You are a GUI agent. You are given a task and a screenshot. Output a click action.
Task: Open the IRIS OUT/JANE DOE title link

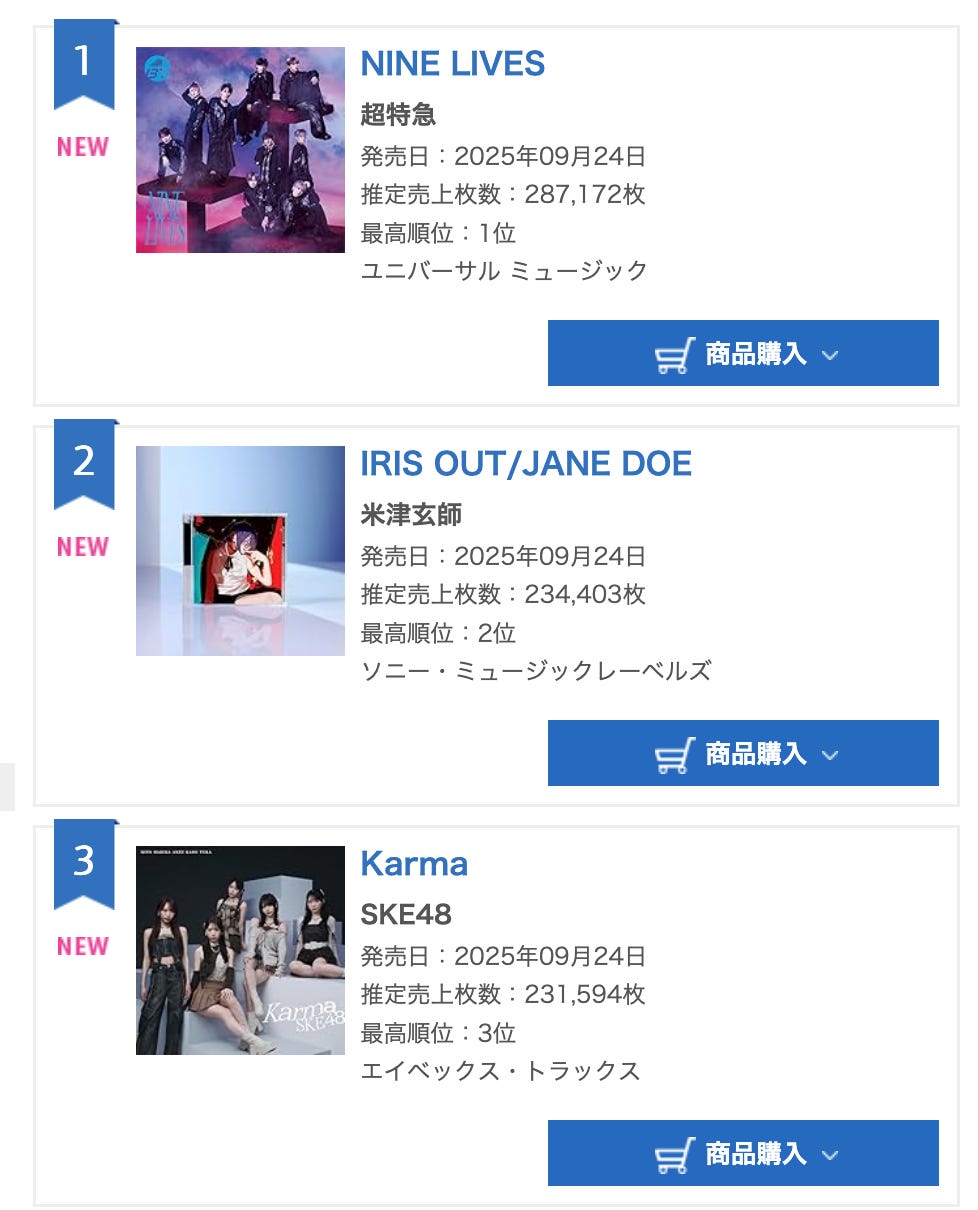tap(526, 464)
